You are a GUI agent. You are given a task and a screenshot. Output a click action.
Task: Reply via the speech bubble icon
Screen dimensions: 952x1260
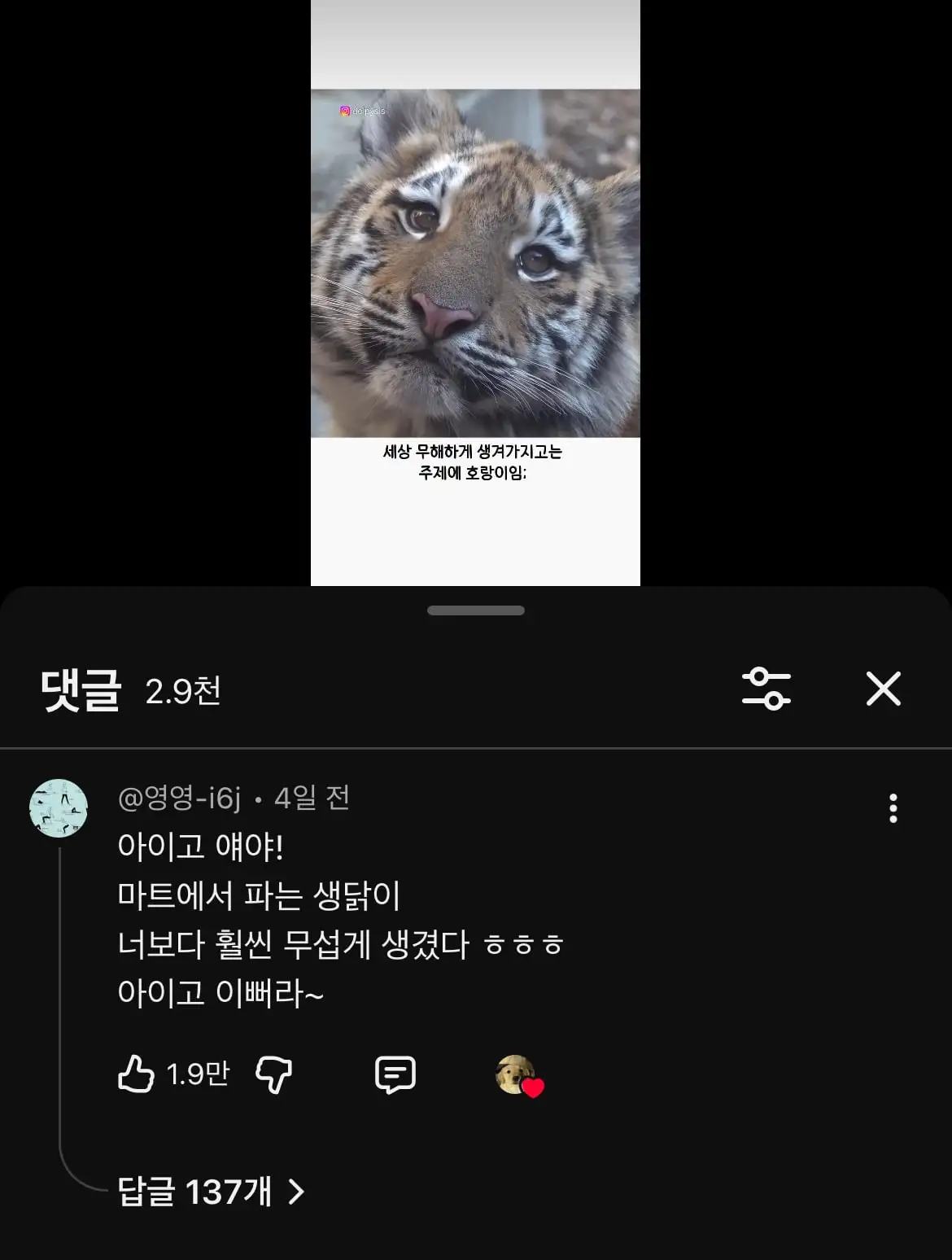395,1074
